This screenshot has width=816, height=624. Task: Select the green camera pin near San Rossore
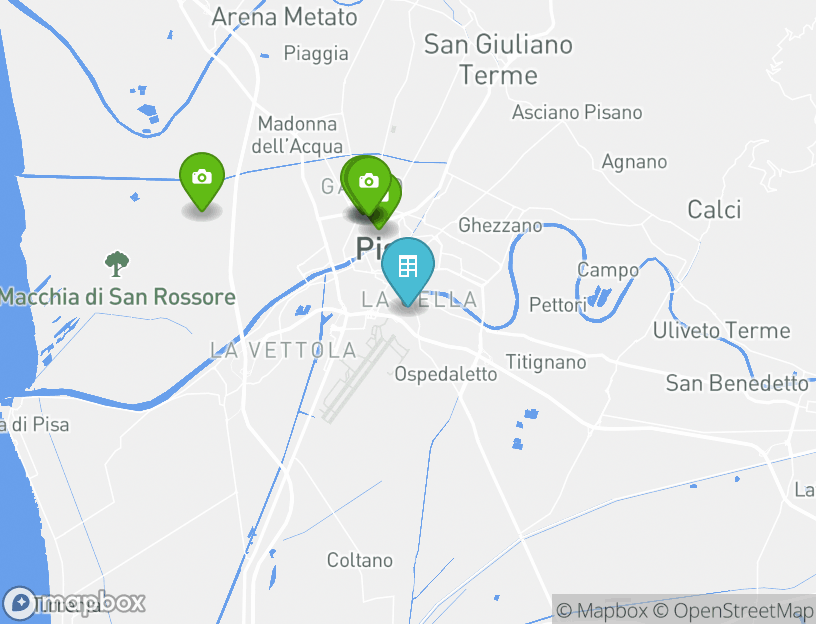pos(202,178)
